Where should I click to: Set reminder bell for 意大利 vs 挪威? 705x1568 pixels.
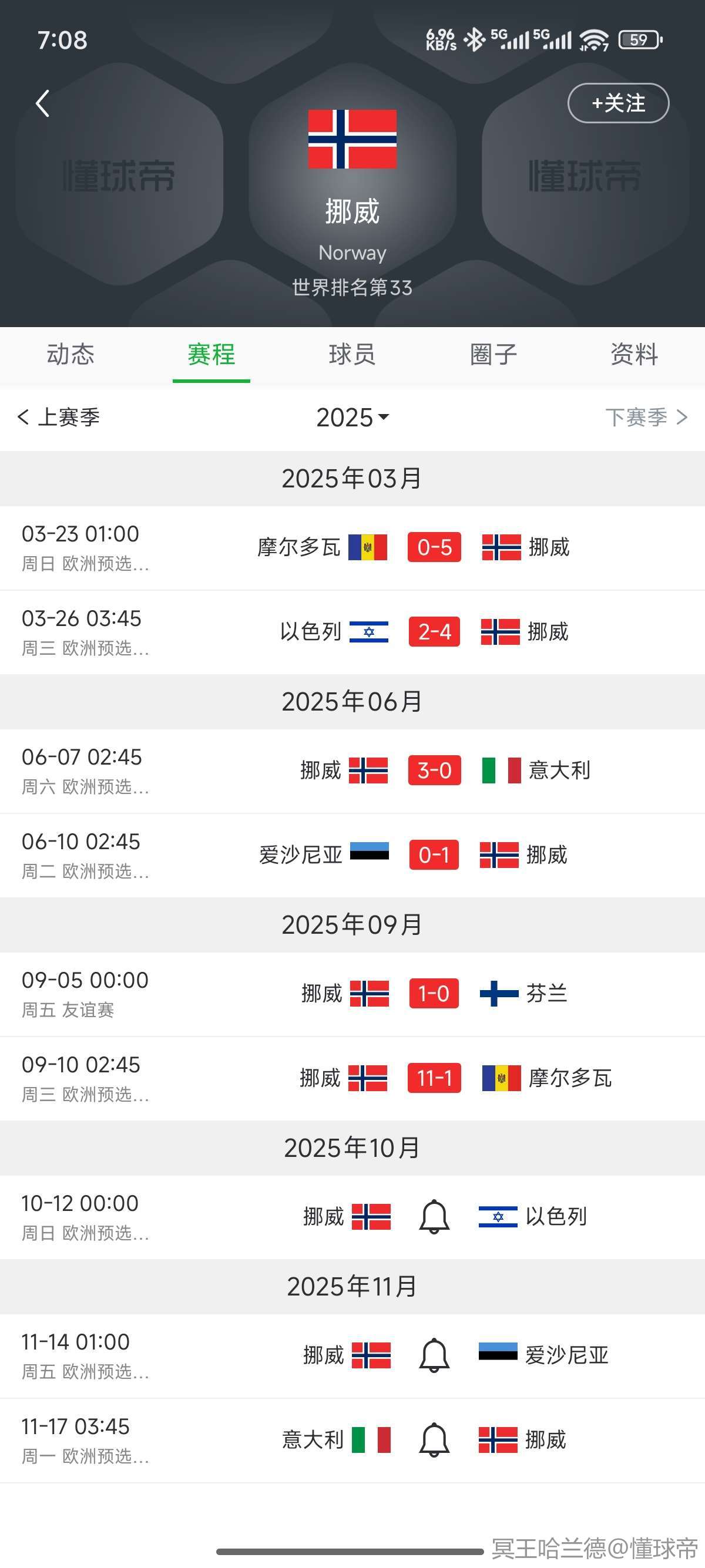434,1440
